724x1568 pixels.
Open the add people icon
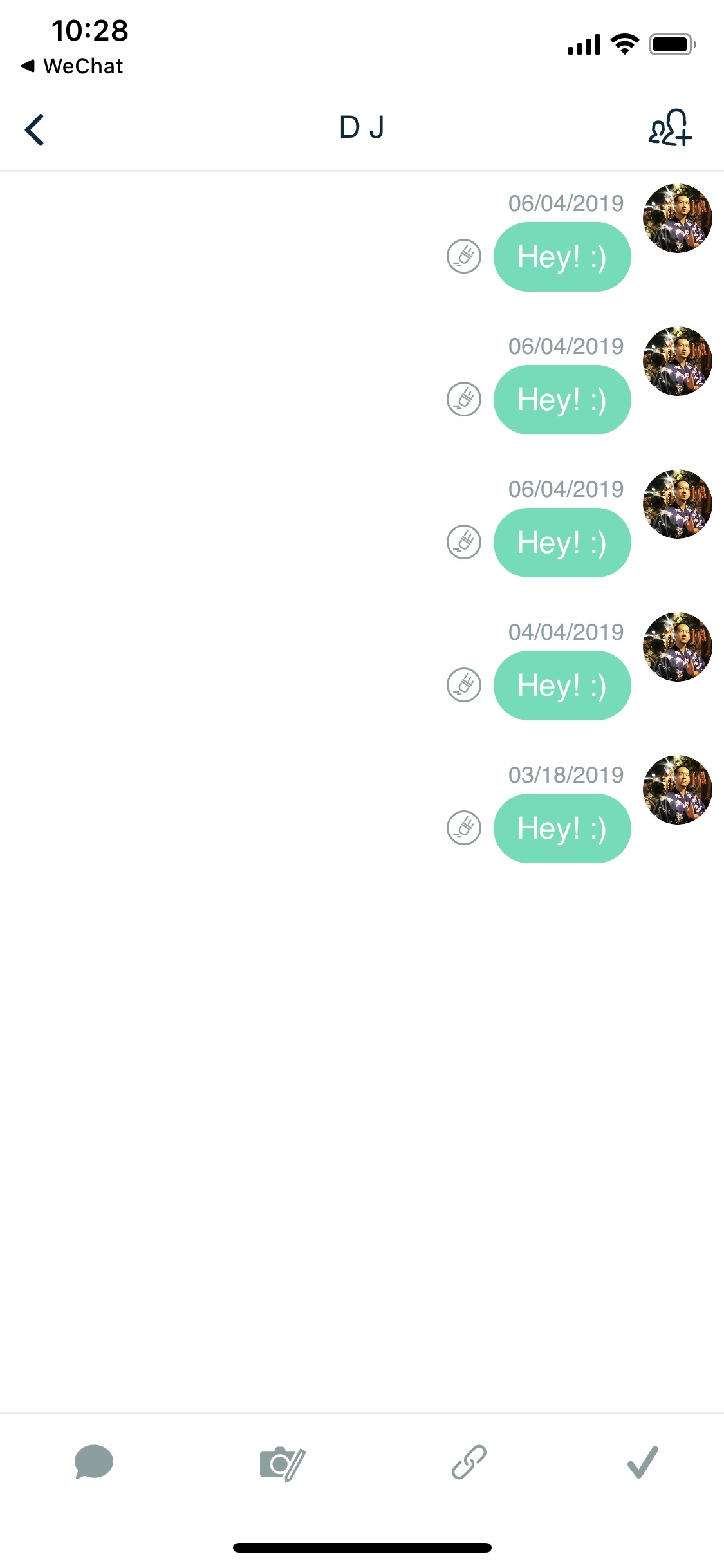[x=670, y=127]
